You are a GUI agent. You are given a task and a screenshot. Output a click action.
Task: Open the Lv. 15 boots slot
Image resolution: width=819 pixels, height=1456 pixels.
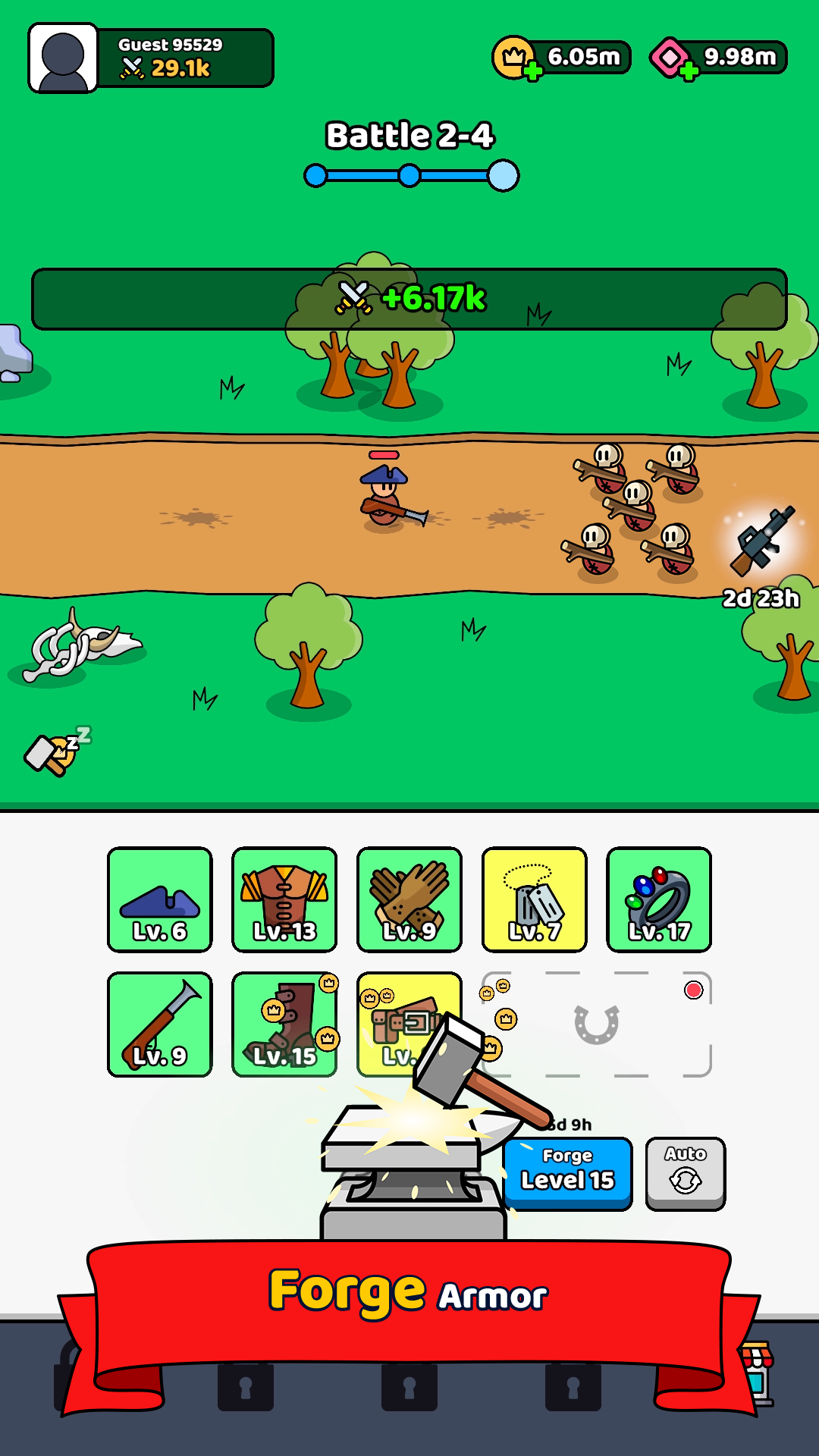pos(284,1025)
